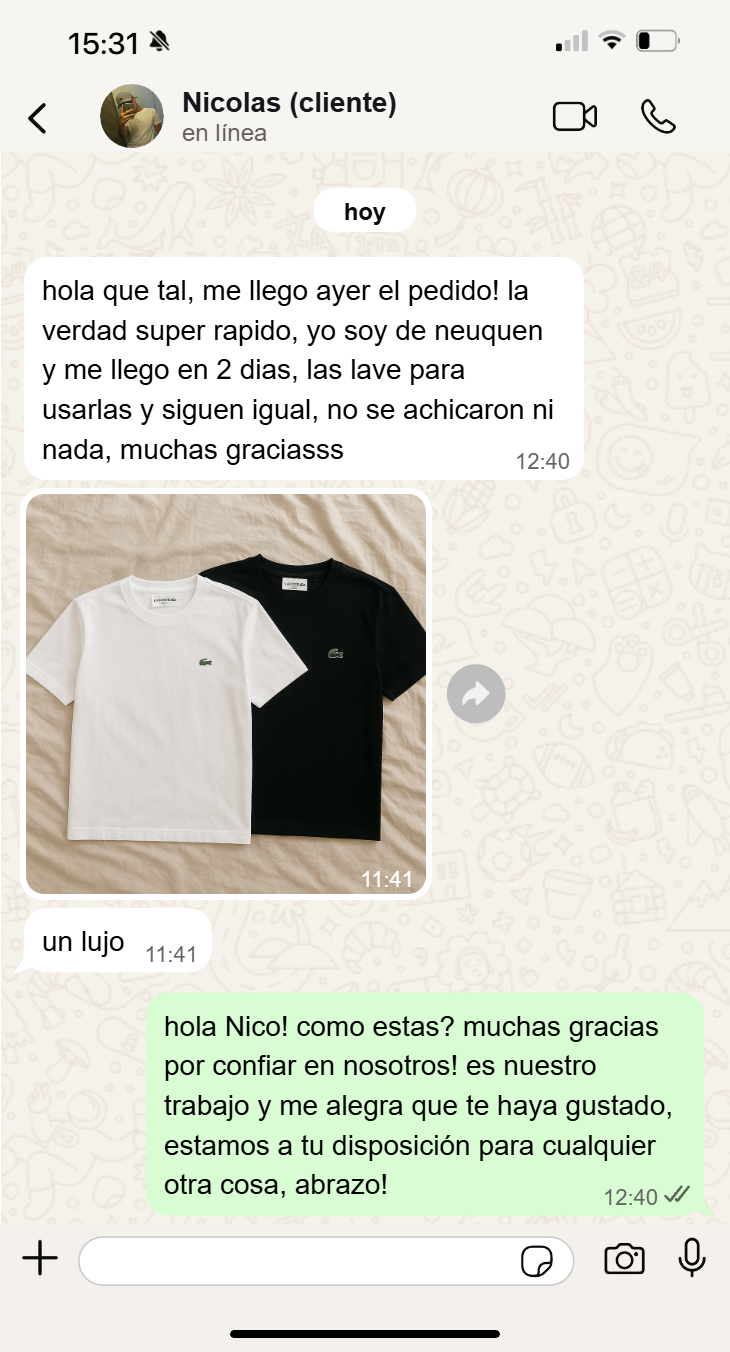Record a voice message with the microphone
Viewport: 730px width, 1352px height.
click(692, 1258)
